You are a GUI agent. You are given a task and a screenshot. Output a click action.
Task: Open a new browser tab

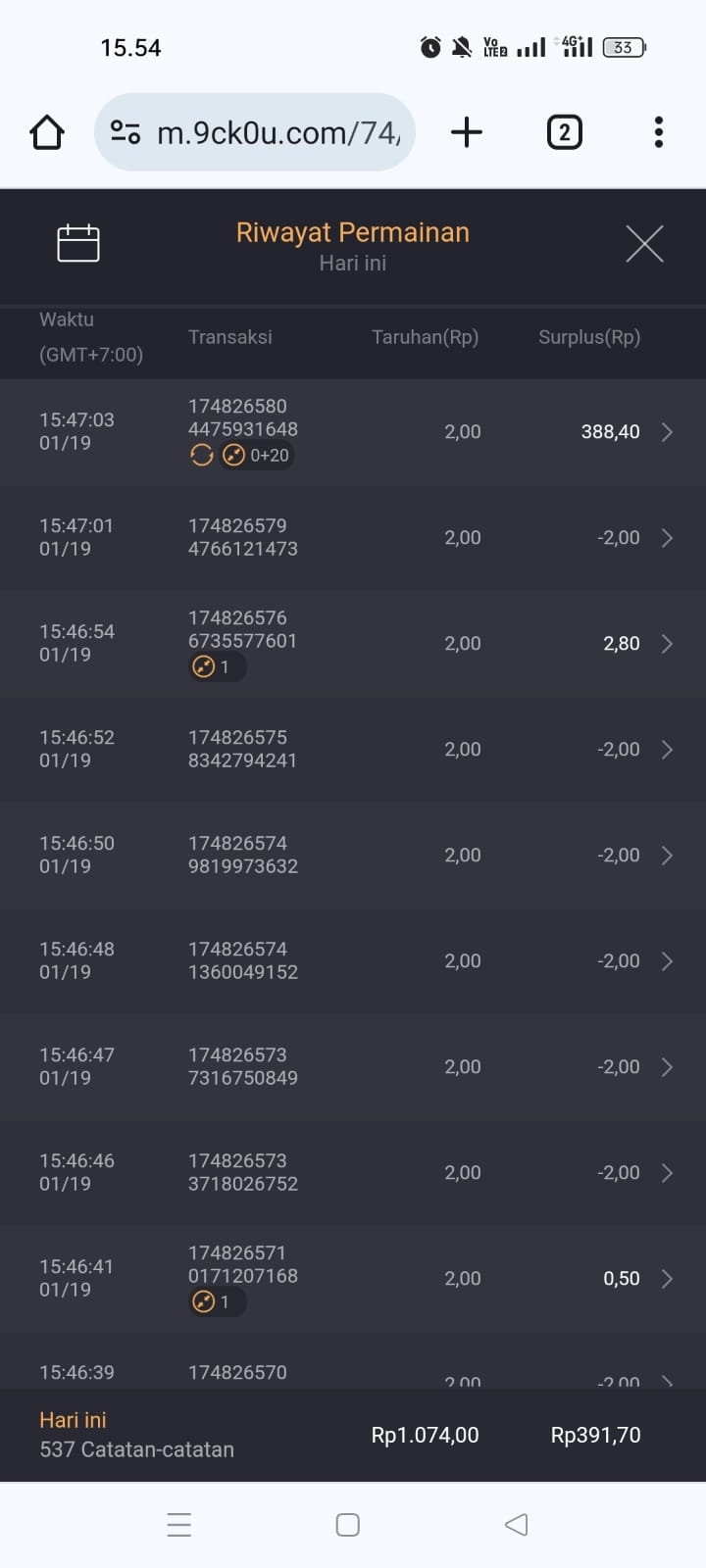[467, 132]
